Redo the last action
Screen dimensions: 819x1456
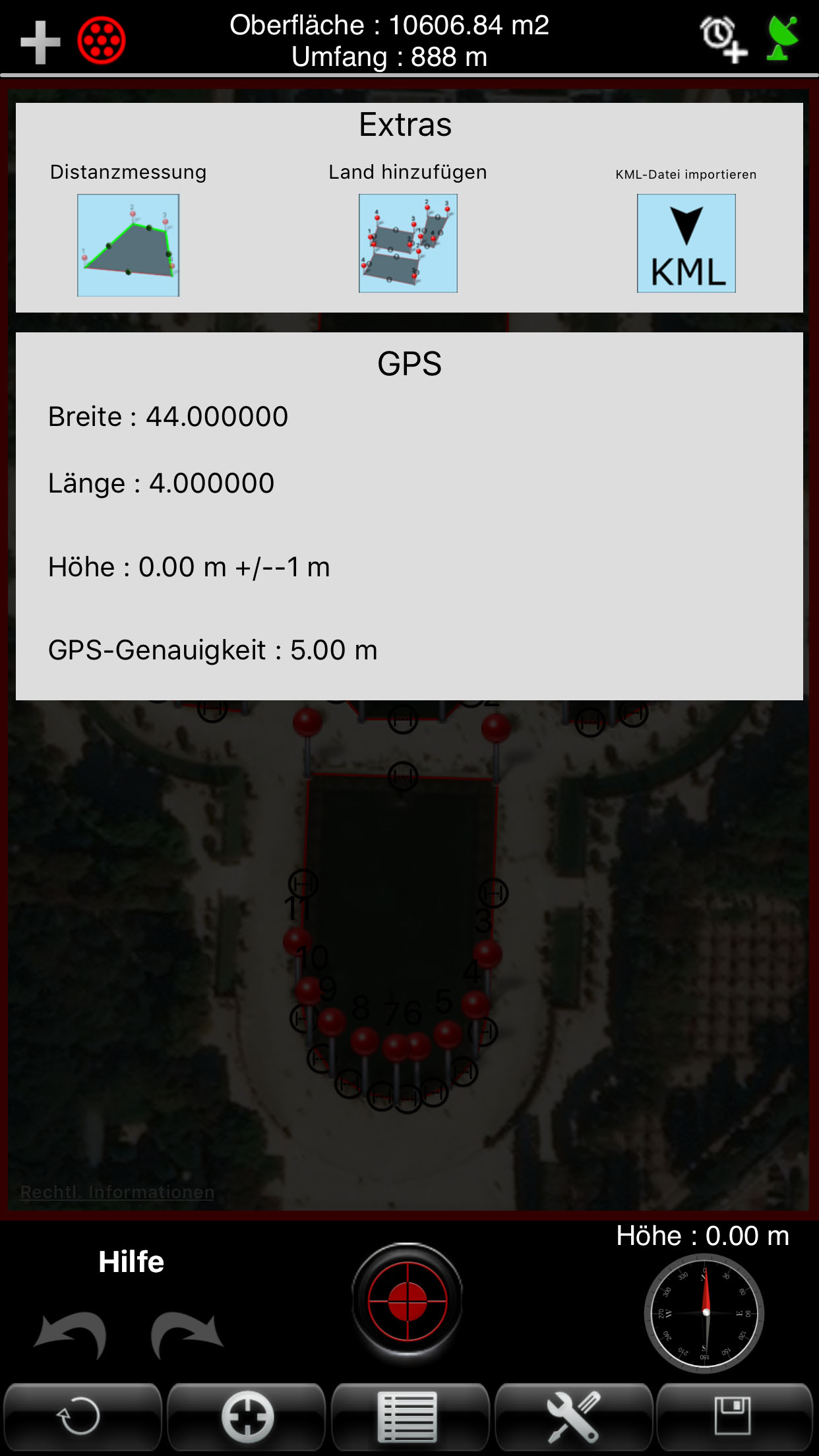point(187,1334)
